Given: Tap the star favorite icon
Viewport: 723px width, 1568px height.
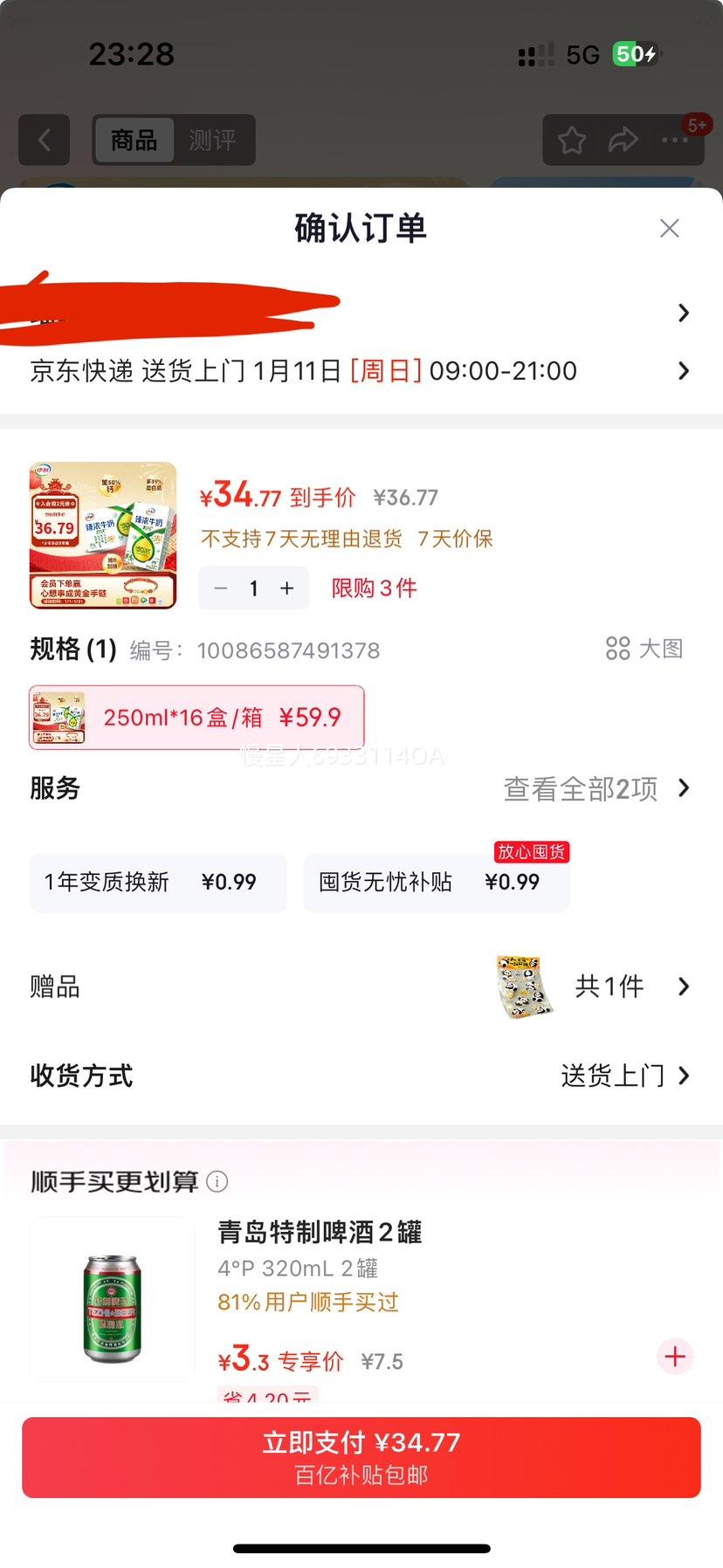Looking at the screenshot, I should point(572,140).
